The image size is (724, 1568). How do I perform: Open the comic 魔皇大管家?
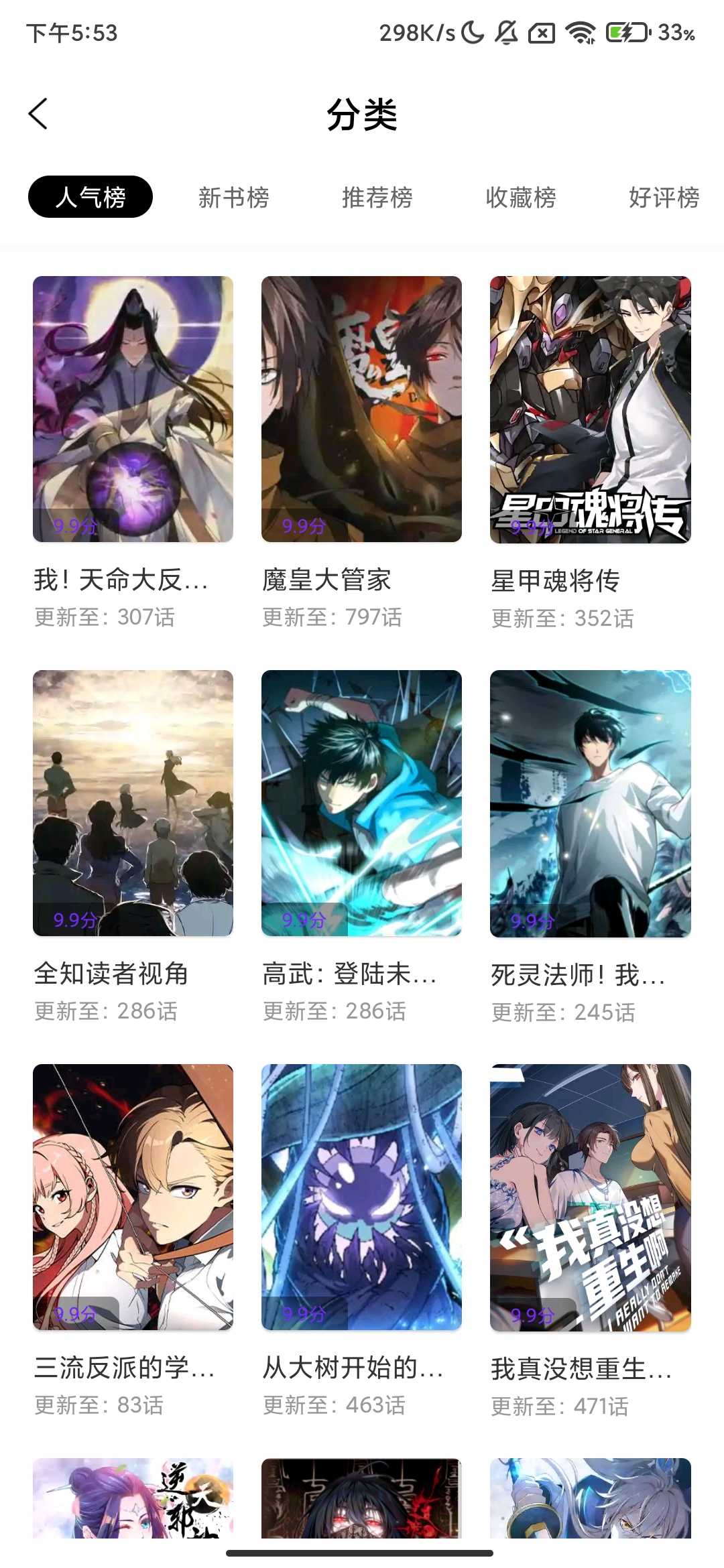361,409
